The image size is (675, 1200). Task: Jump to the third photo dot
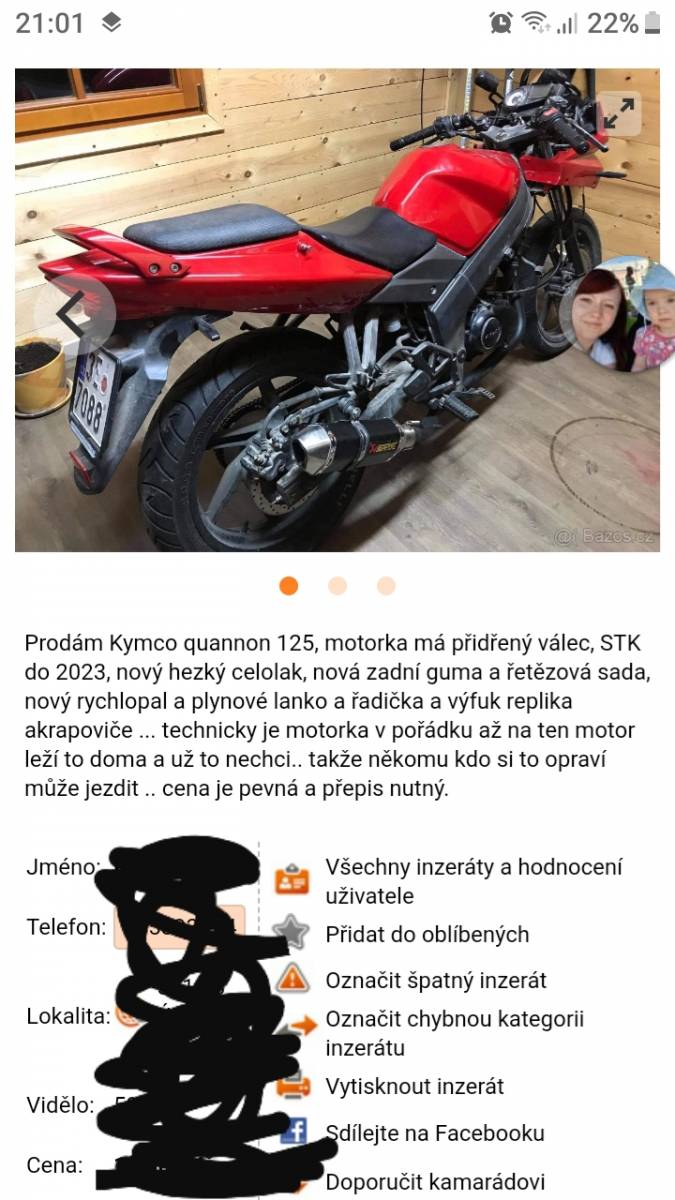pos(386,586)
